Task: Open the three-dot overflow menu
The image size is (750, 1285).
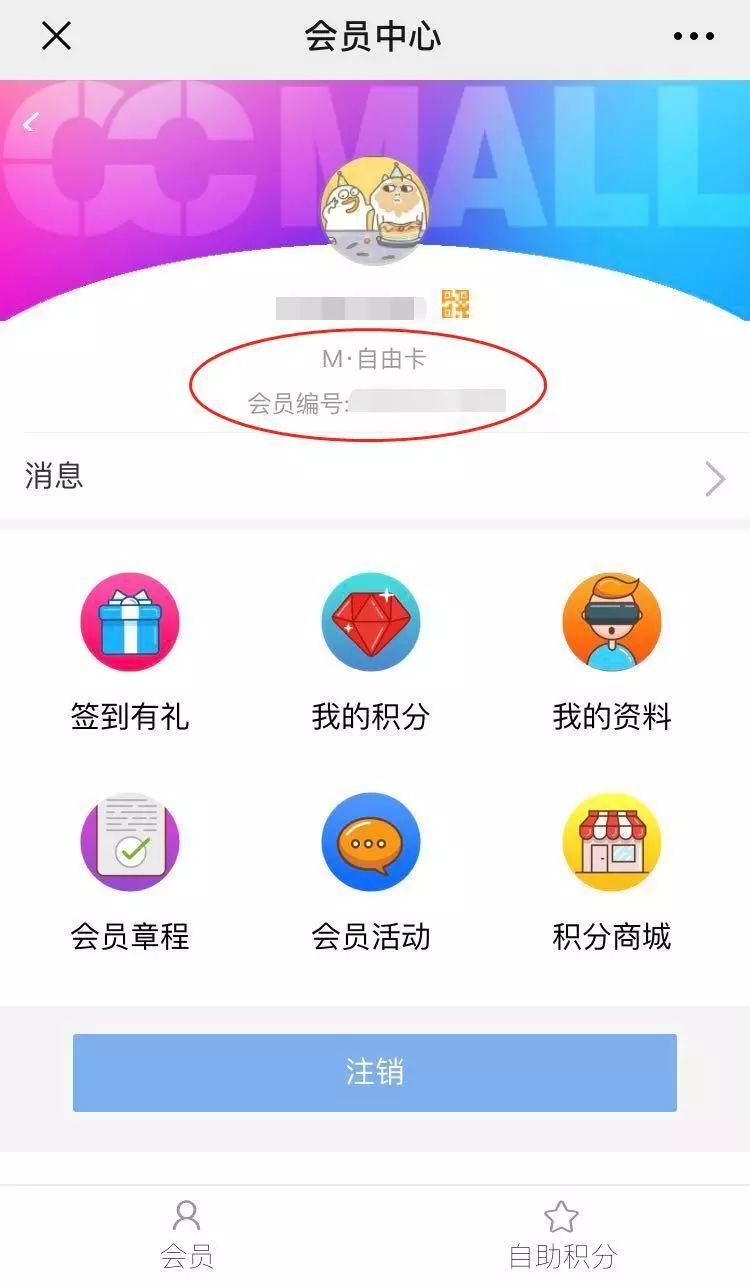Action: click(693, 37)
